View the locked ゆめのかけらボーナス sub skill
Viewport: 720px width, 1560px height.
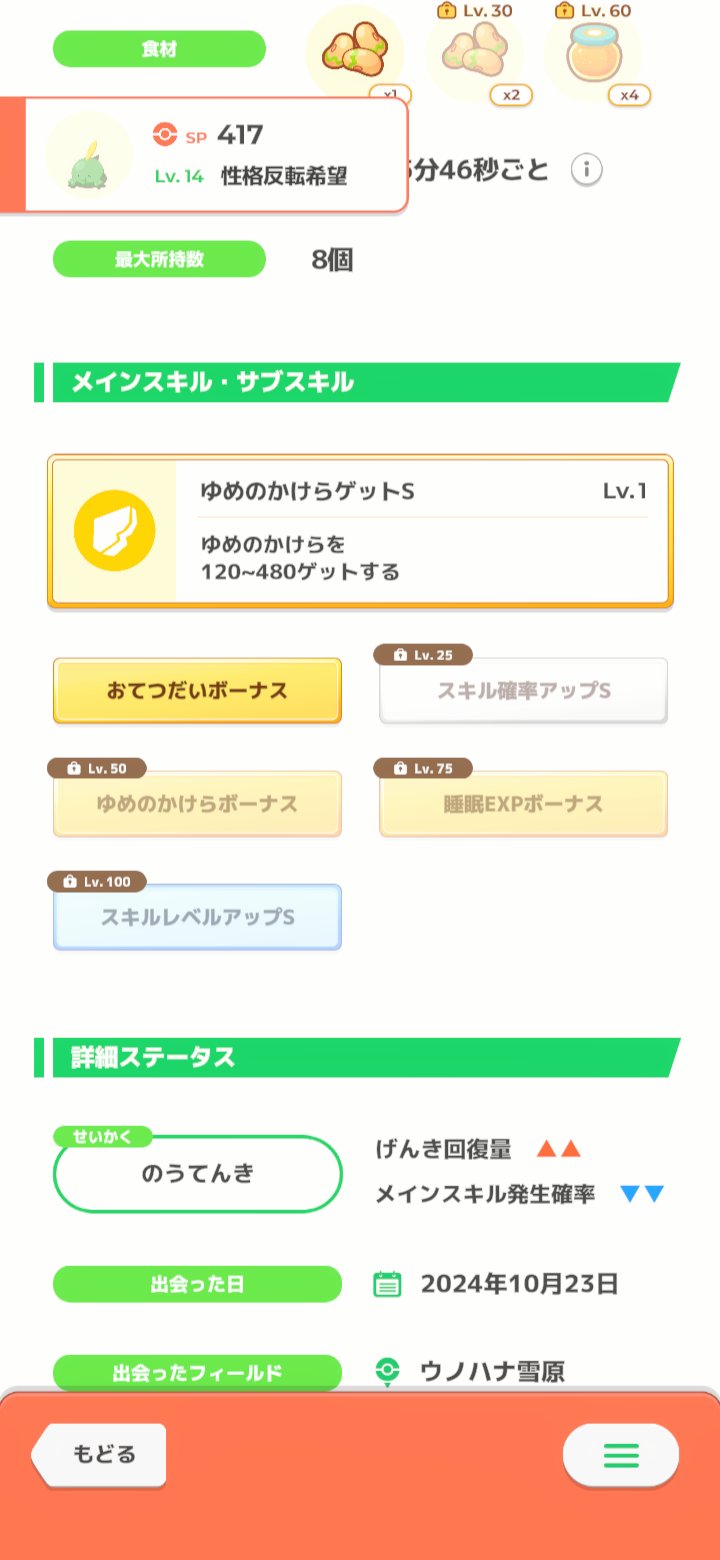coord(197,804)
